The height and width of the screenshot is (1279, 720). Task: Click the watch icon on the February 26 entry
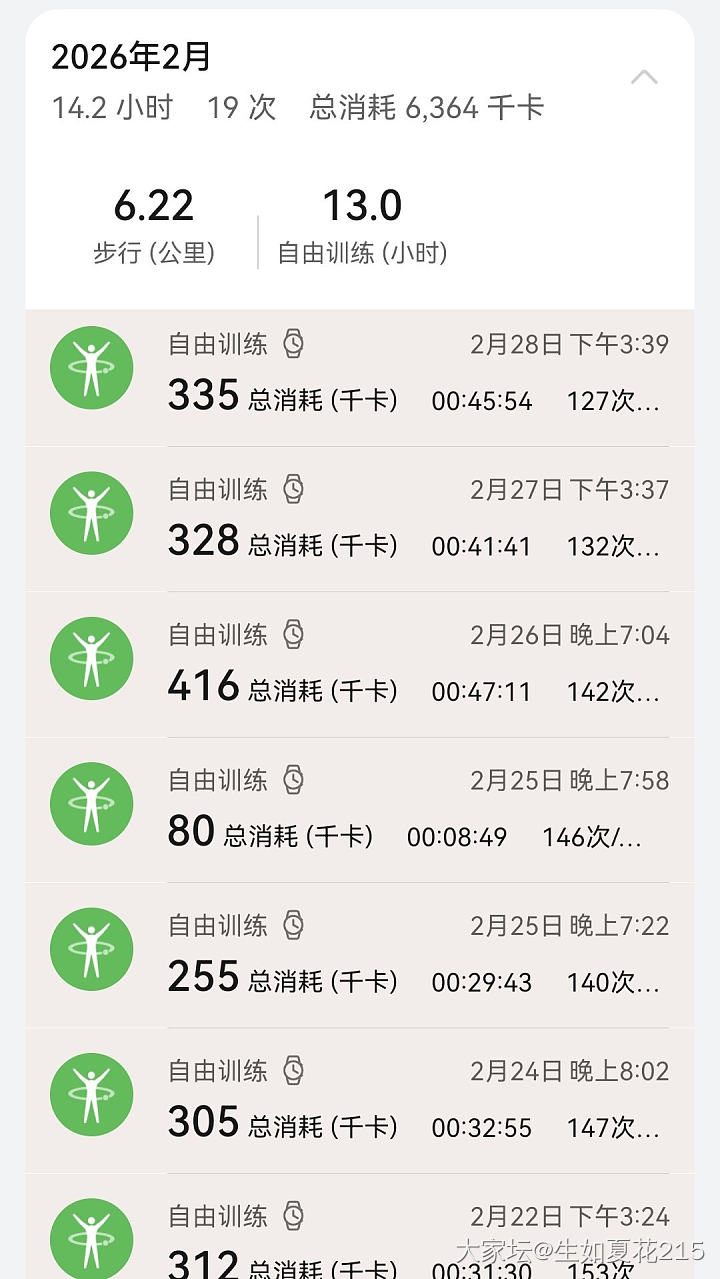[x=291, y=634]
